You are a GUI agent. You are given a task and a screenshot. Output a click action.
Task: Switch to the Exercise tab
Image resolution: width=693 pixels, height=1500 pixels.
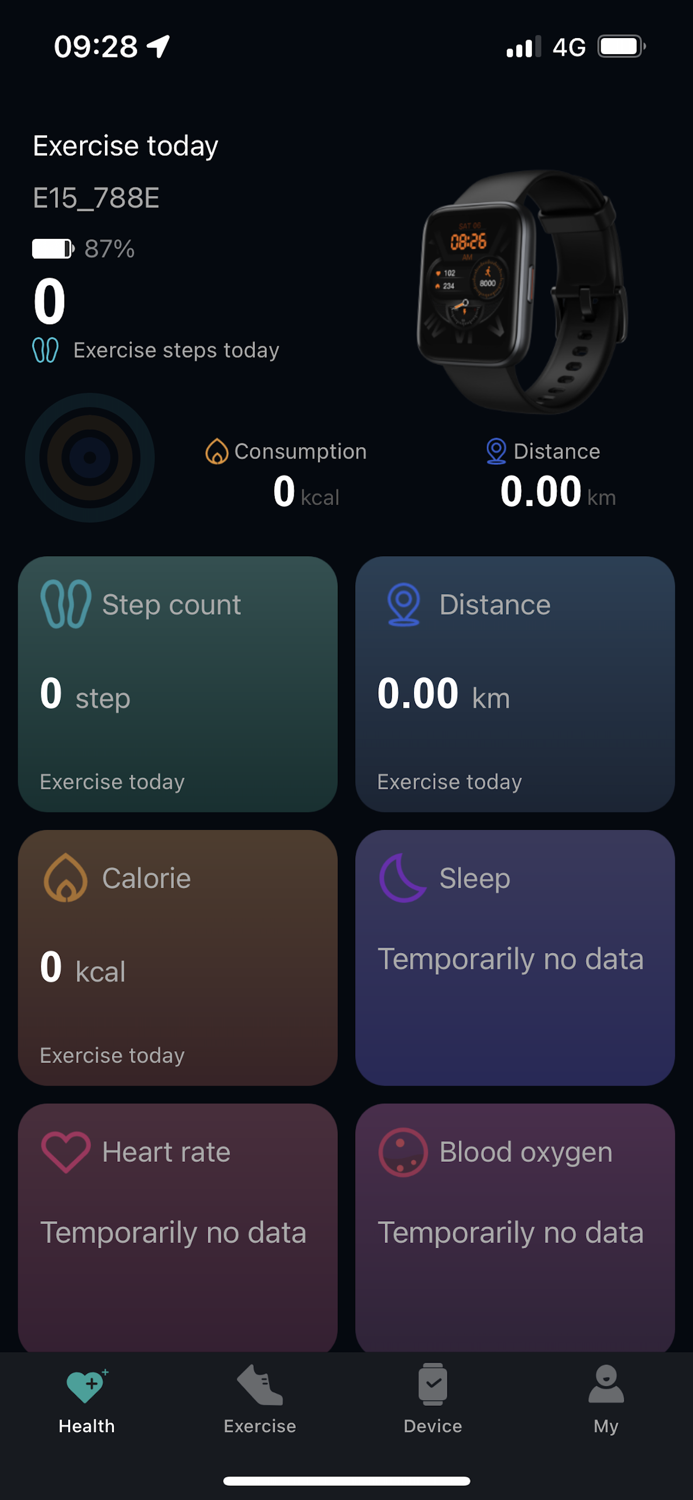click(260, 1400)
